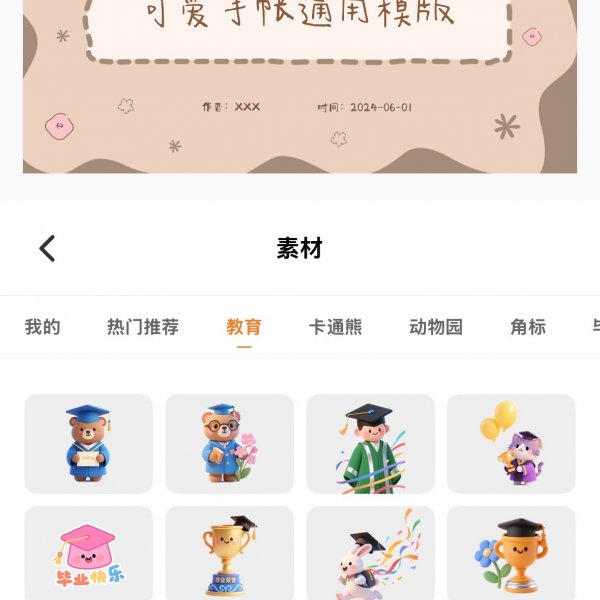Insert the 毕业快乐 pink cap sticker
This screenshot has width=600, height=600.
point(89,554)
